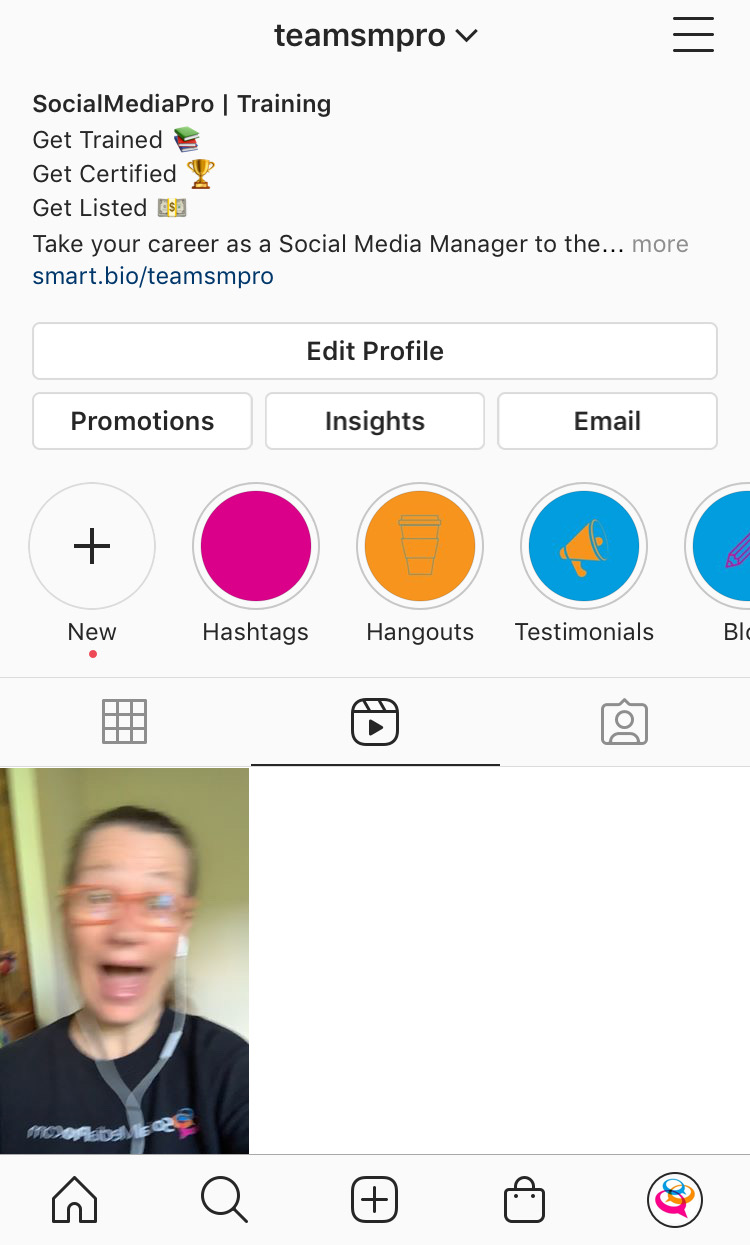
Task: View the Testimonials highlight
Action: pos(584,547)
